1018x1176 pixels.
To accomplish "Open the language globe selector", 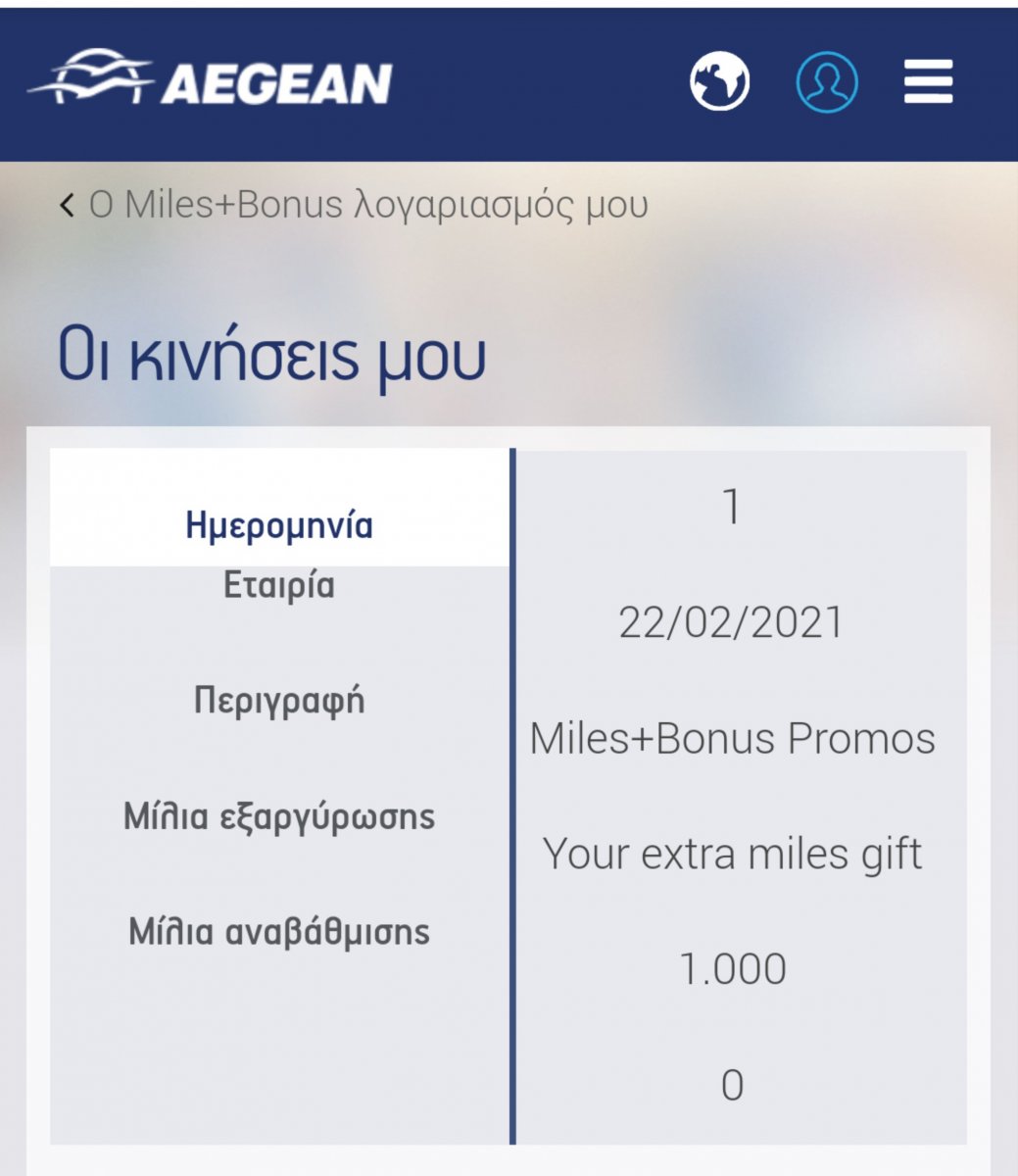I will click(720, 80).
